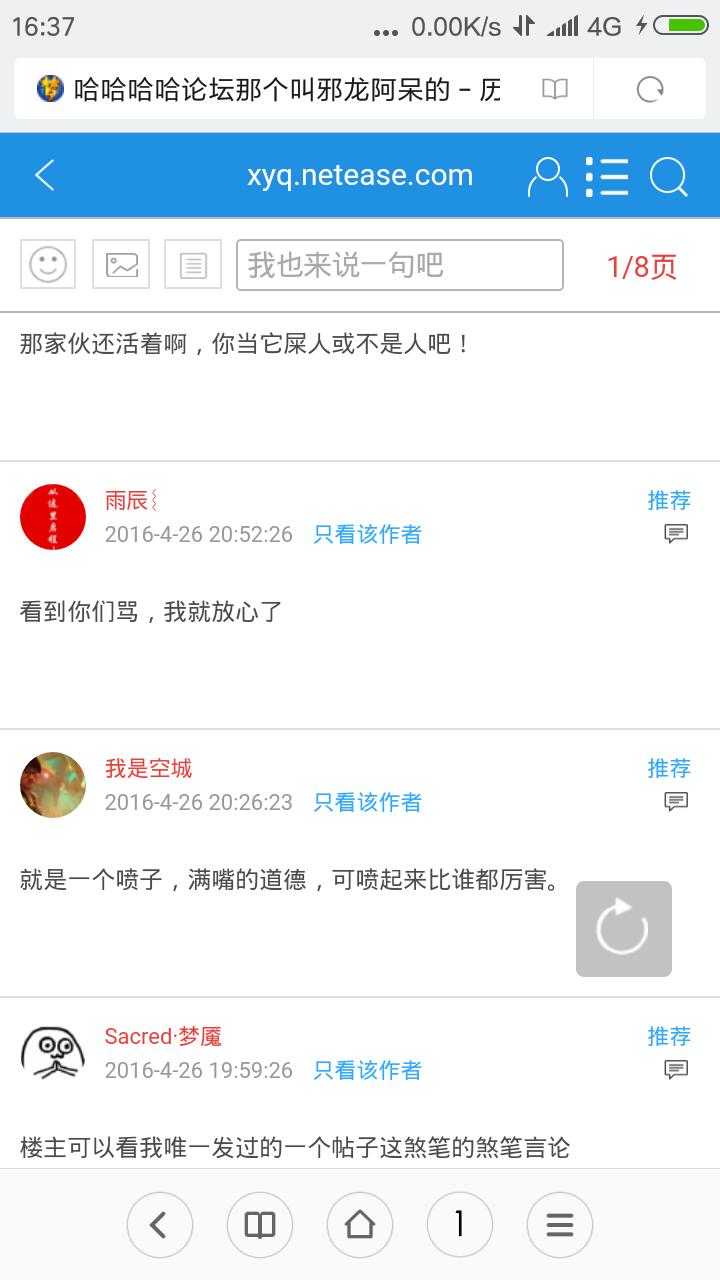View only posts by 雨辰
The width and height of the screenshot is (720, 1280).
tap(367, 534)
